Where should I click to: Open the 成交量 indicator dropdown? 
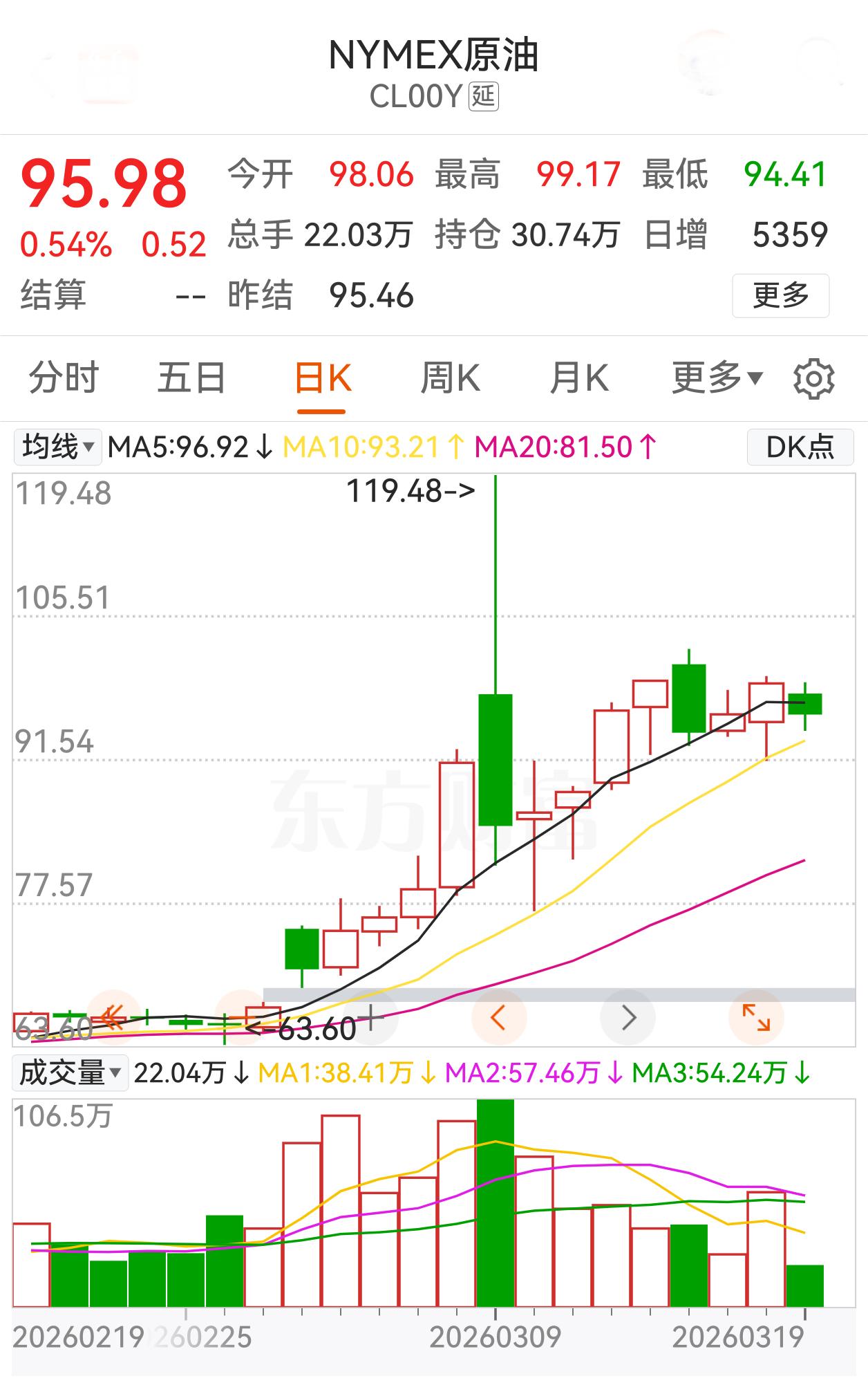coord(70,1071)
